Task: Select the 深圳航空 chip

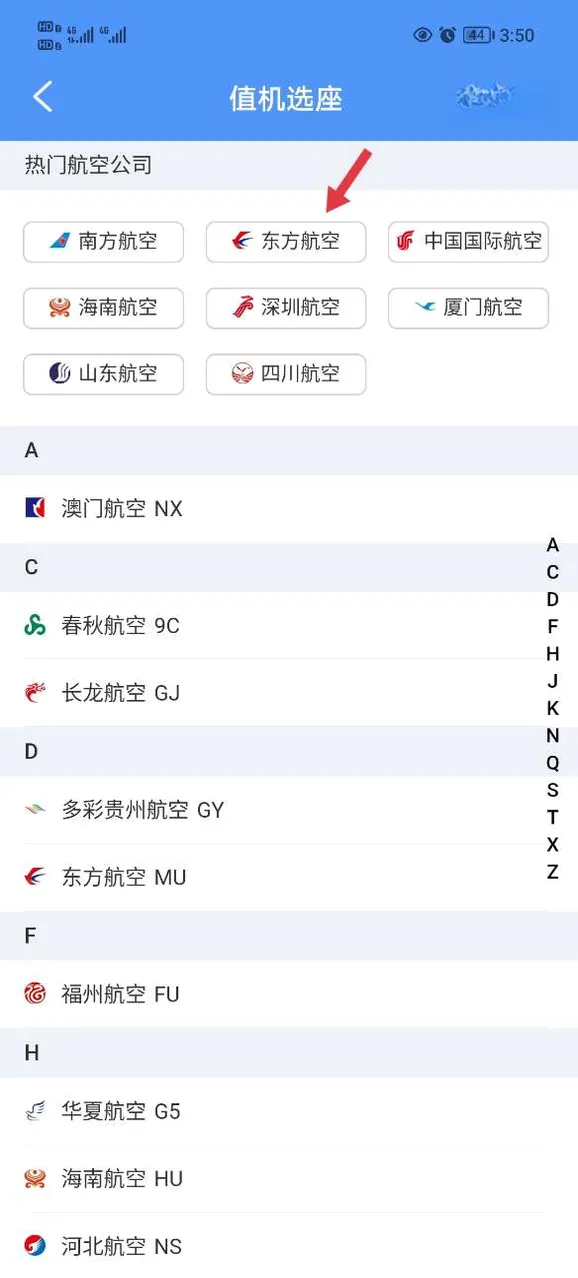Action: click(x=286, y=307)
